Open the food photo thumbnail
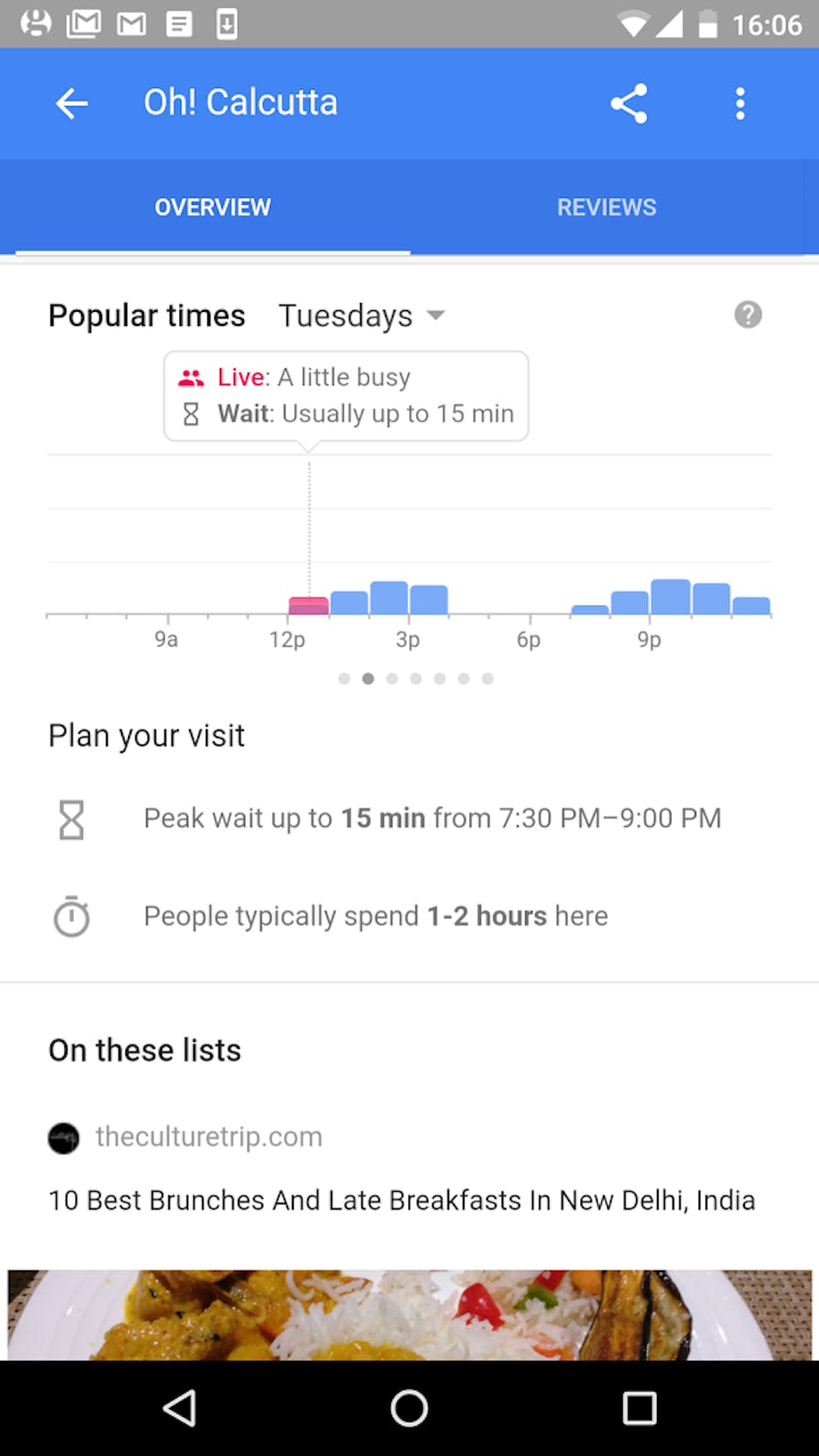Image resolution: width=819 pixels, height=1456 pixels. pos(409,1314)
